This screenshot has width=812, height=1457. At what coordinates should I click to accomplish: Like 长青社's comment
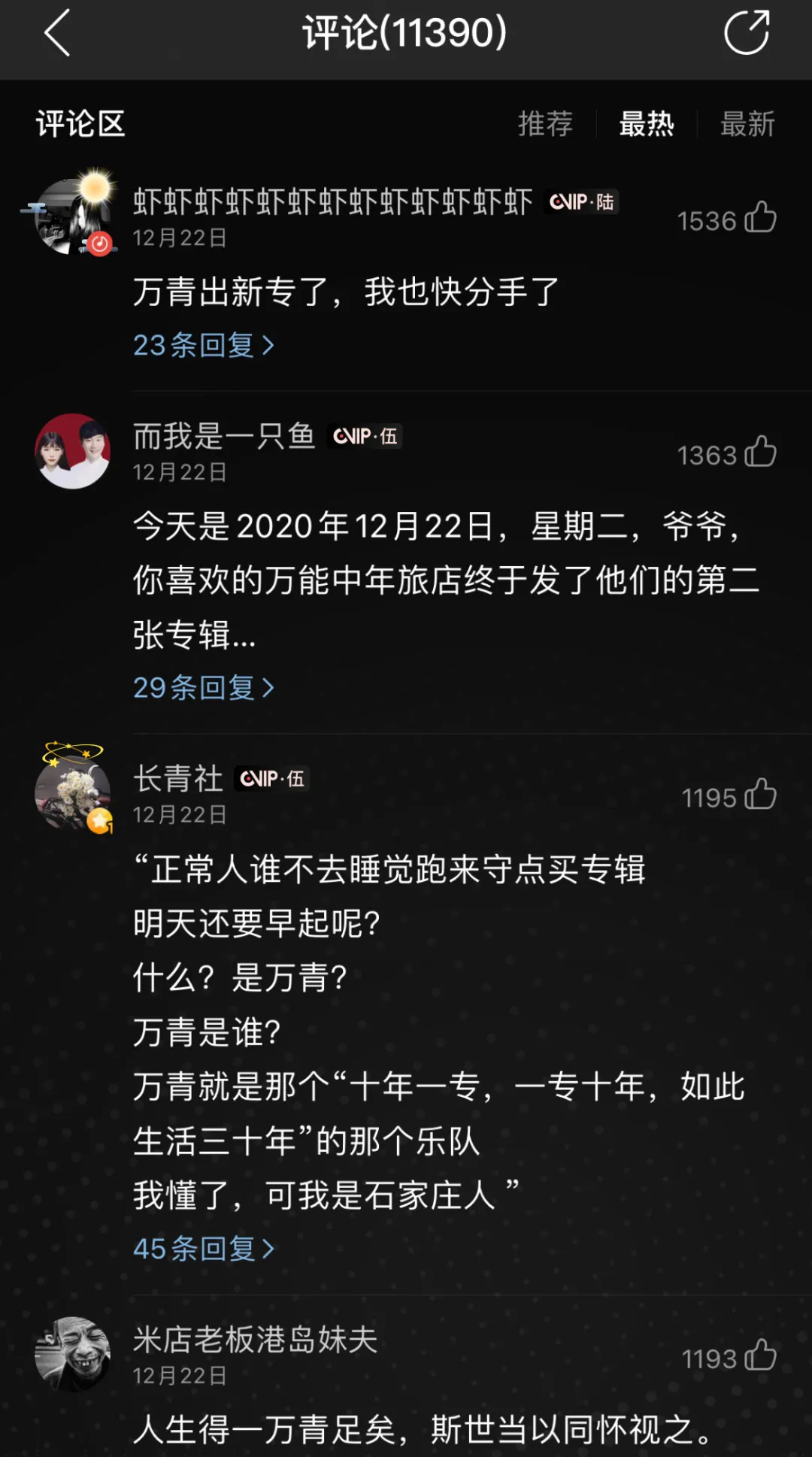(760, 795)
